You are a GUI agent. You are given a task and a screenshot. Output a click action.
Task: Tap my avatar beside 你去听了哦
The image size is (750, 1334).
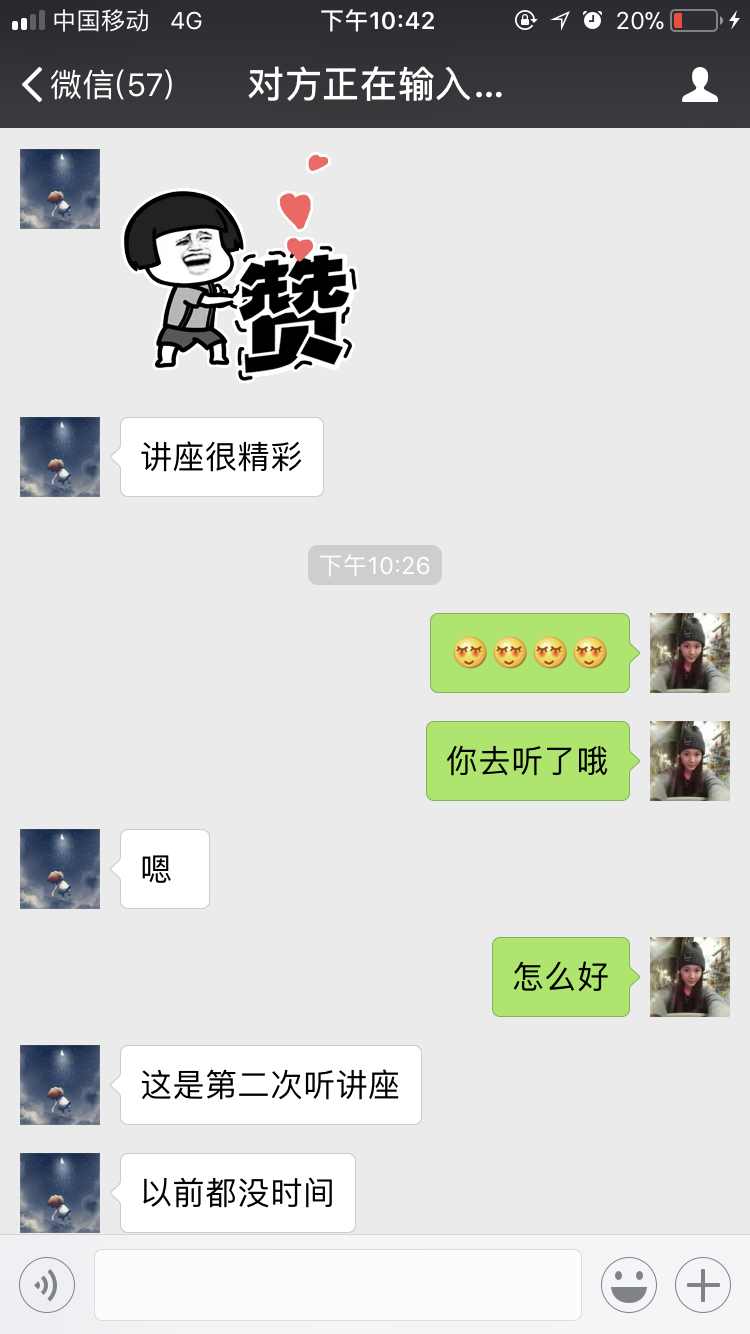[689, 761]
